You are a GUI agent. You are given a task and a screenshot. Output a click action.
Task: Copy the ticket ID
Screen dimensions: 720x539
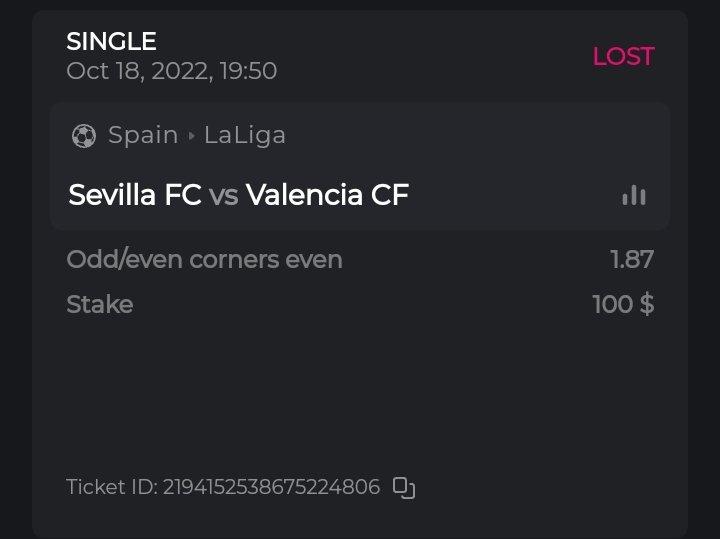[x=404, y=488]
